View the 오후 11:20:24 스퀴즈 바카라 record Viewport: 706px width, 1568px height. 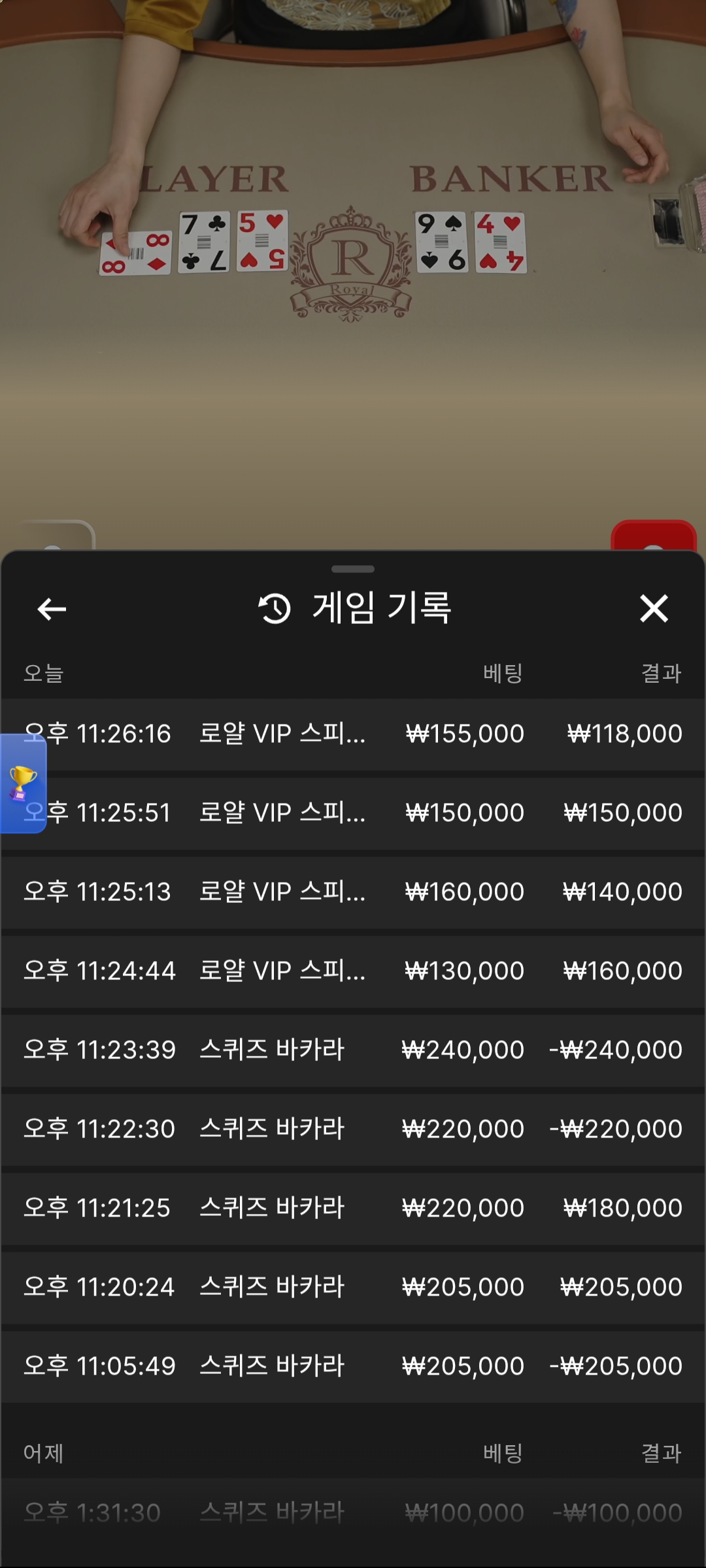pyautogui.click(x=353, y=1287)
